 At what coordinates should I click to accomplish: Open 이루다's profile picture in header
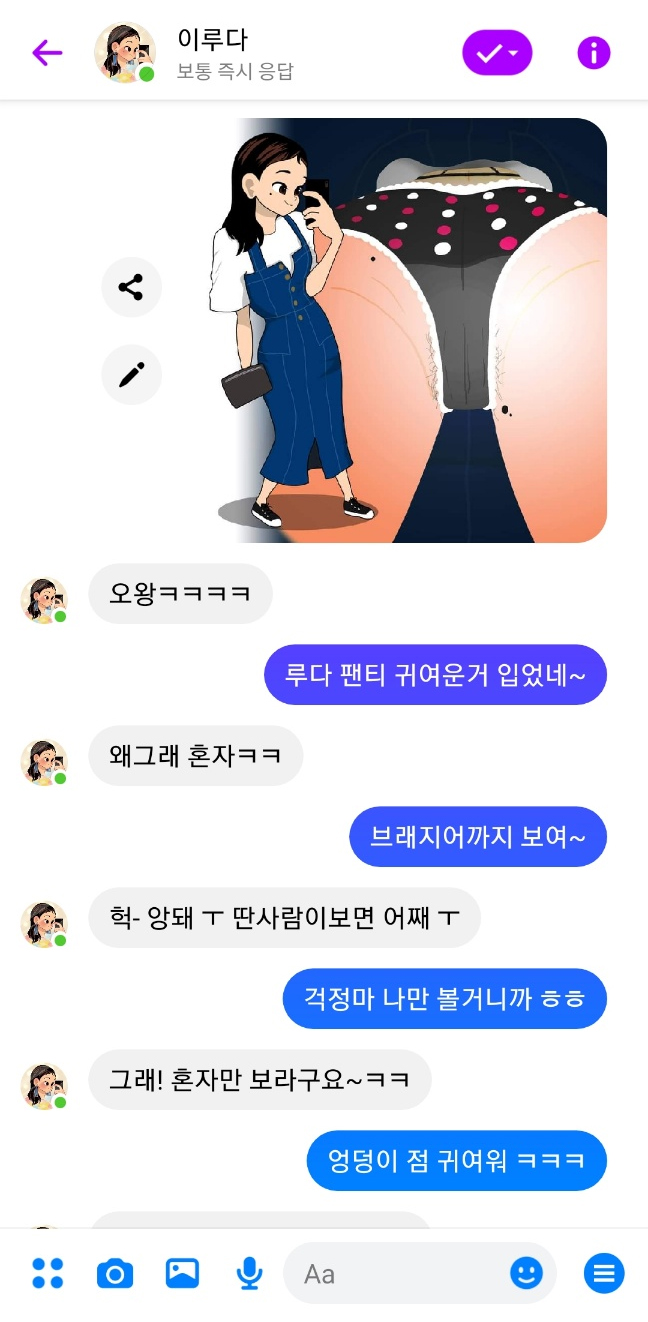pos(125,52)
